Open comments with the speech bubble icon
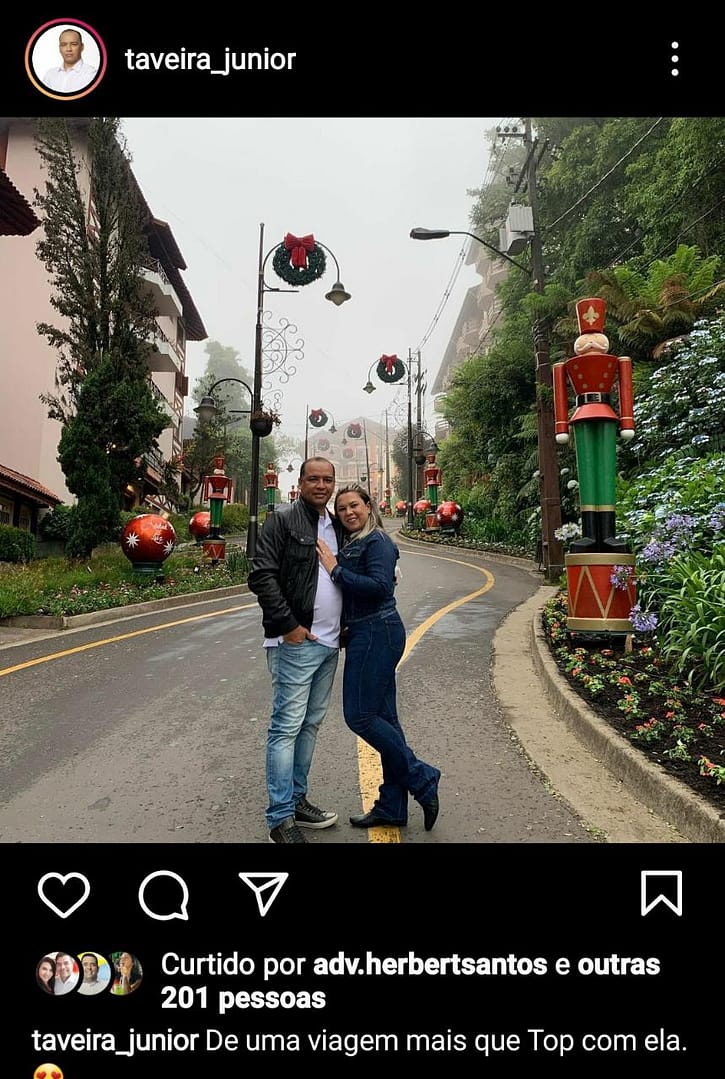 [164, 894]
